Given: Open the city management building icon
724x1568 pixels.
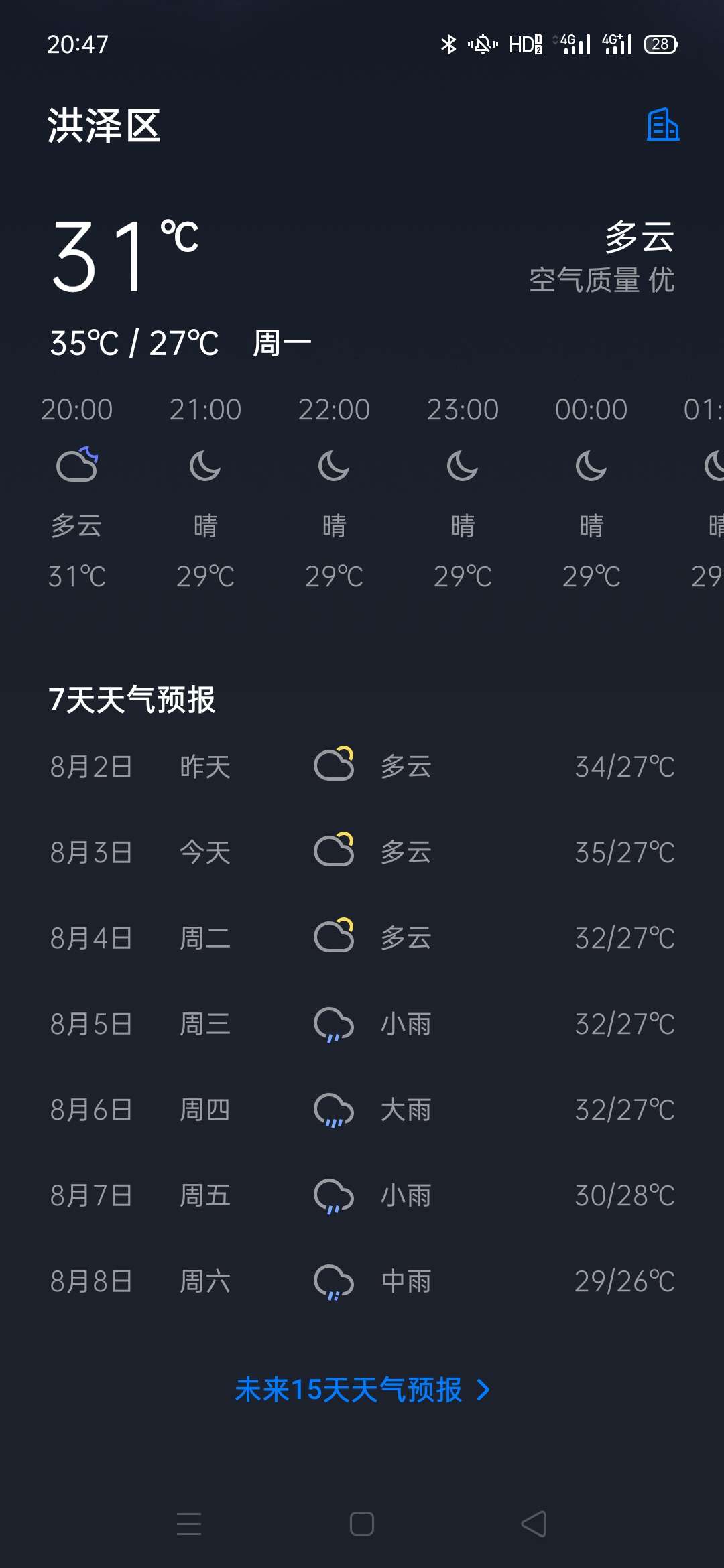Looking at the screenshot, I should [x=663, y=125].
